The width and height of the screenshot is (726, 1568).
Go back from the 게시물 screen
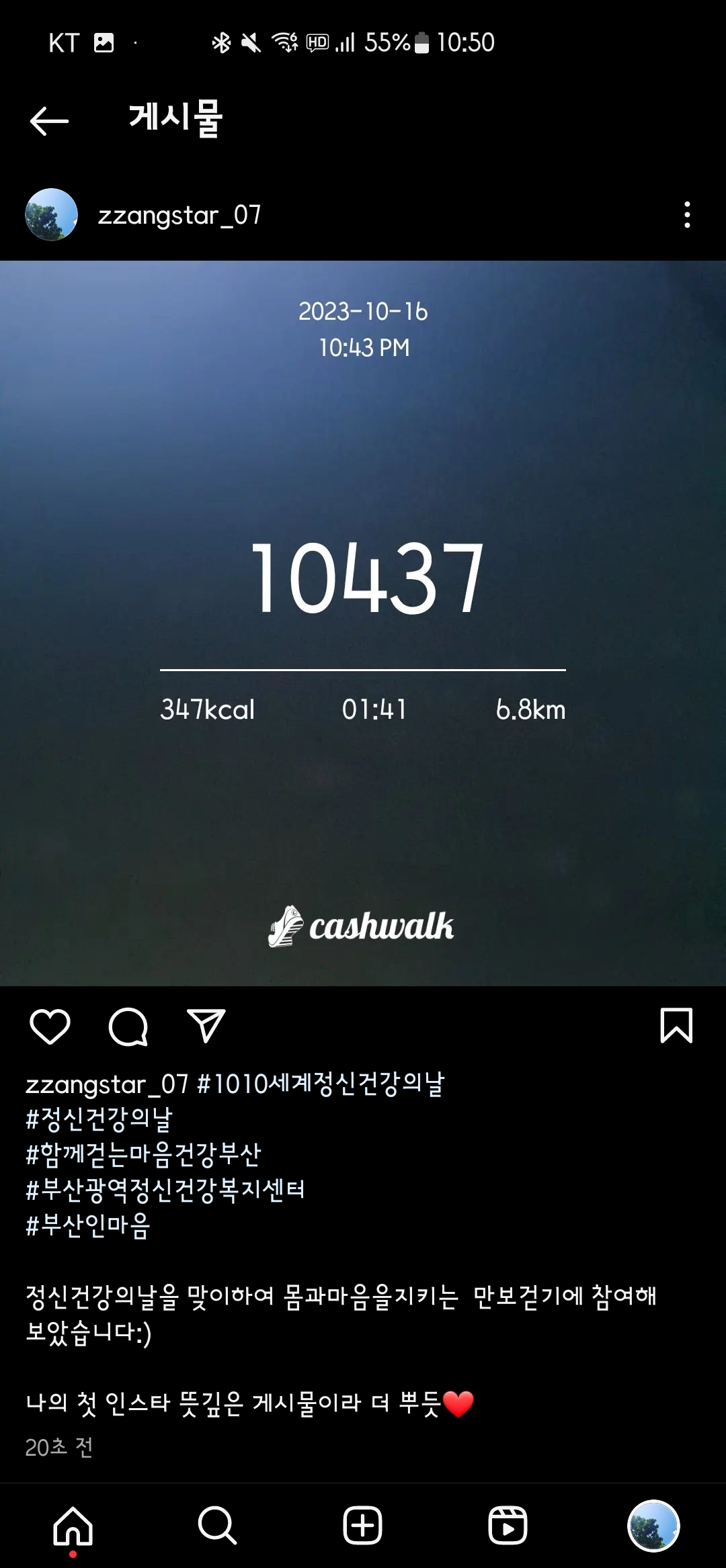click(49, 121)
